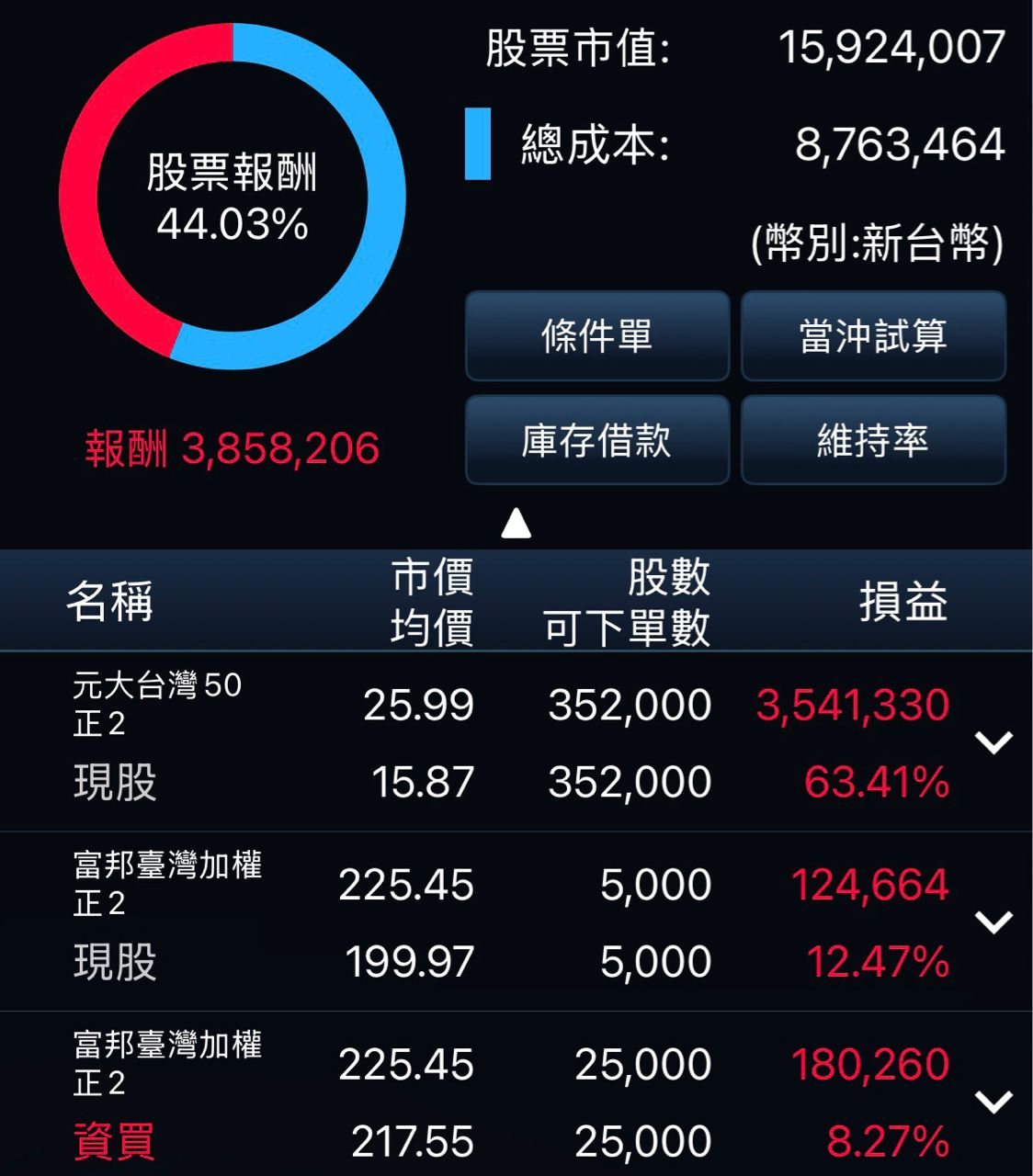Image resolution: width=1033 pixels, height=1176 pixels.
Task: Expand the 富邦臺灣加權正2 資買 holding row
Action: (x=993, y=1101)
